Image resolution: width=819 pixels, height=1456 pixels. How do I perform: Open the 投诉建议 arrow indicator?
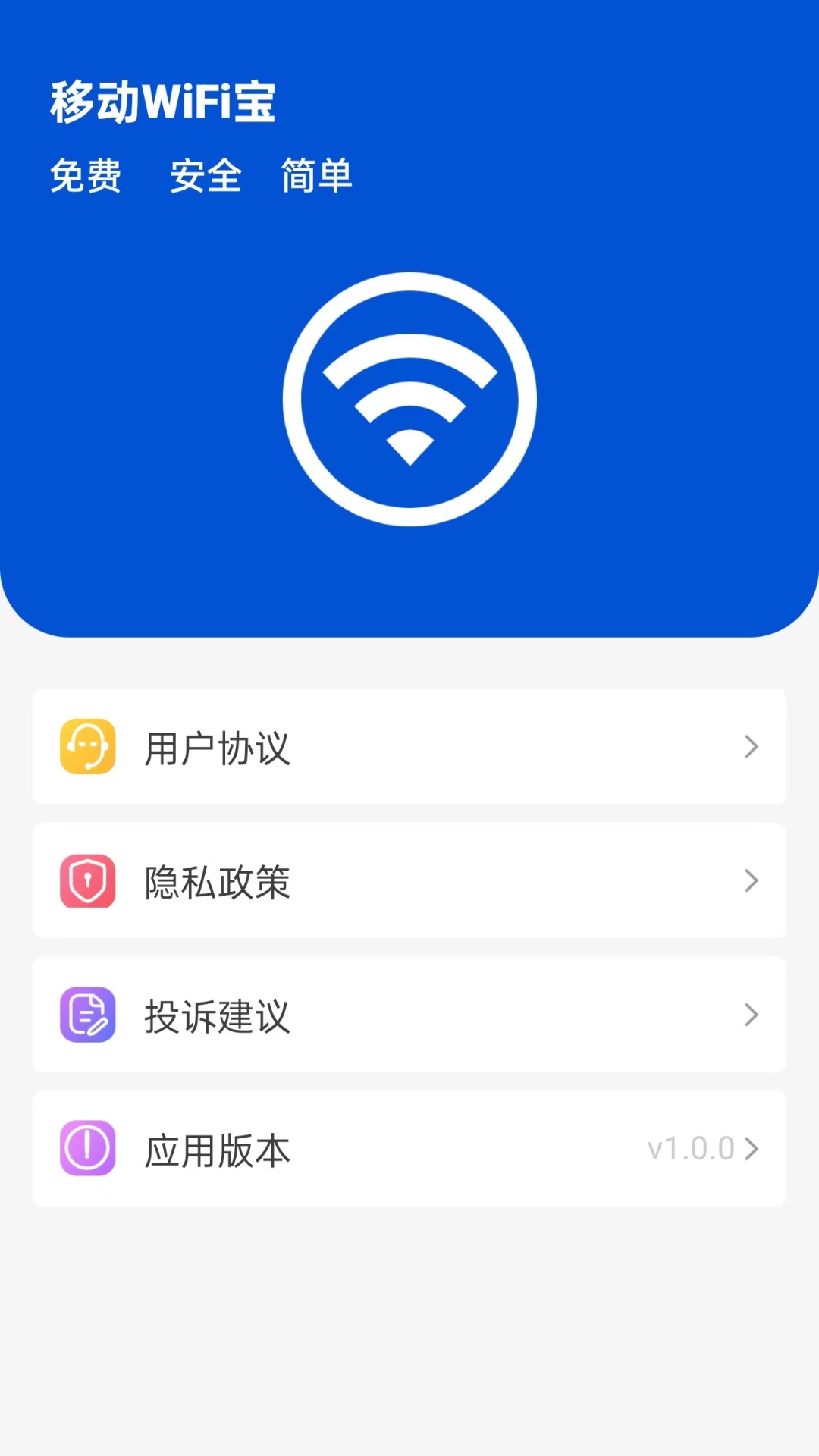tap(752, 1015)
